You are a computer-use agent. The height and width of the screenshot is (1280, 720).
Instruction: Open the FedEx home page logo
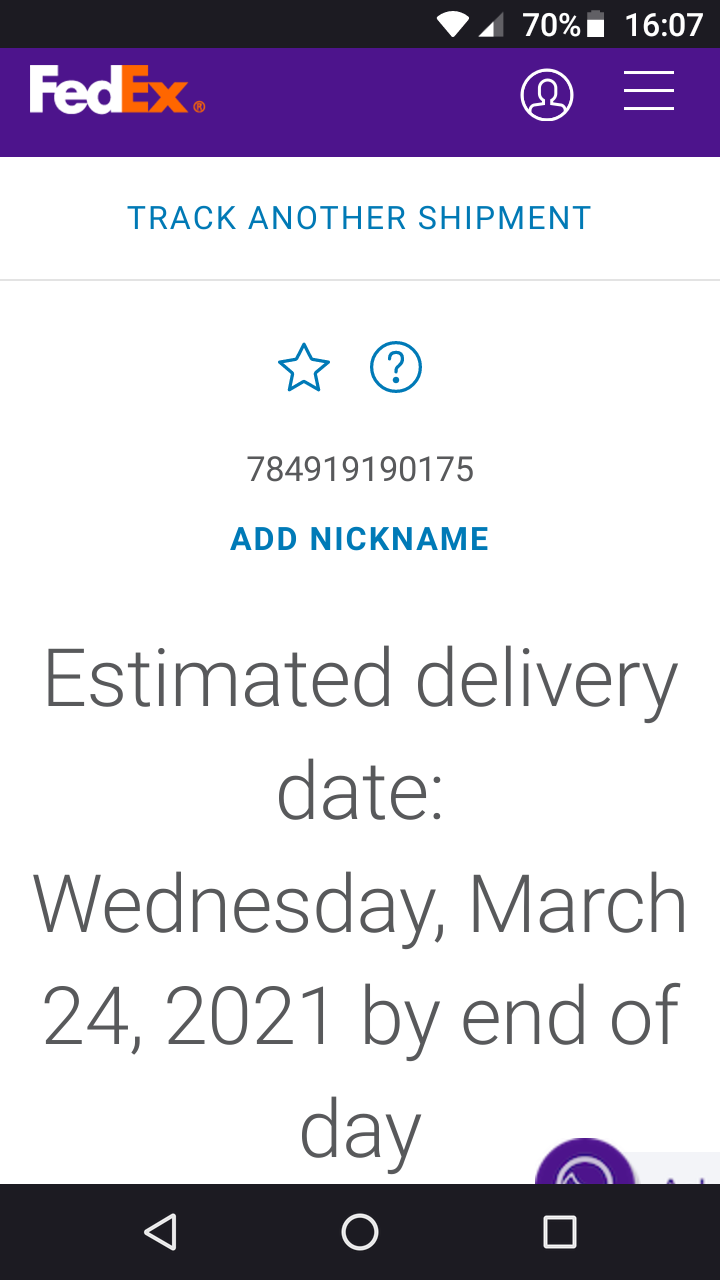(116, 91)
